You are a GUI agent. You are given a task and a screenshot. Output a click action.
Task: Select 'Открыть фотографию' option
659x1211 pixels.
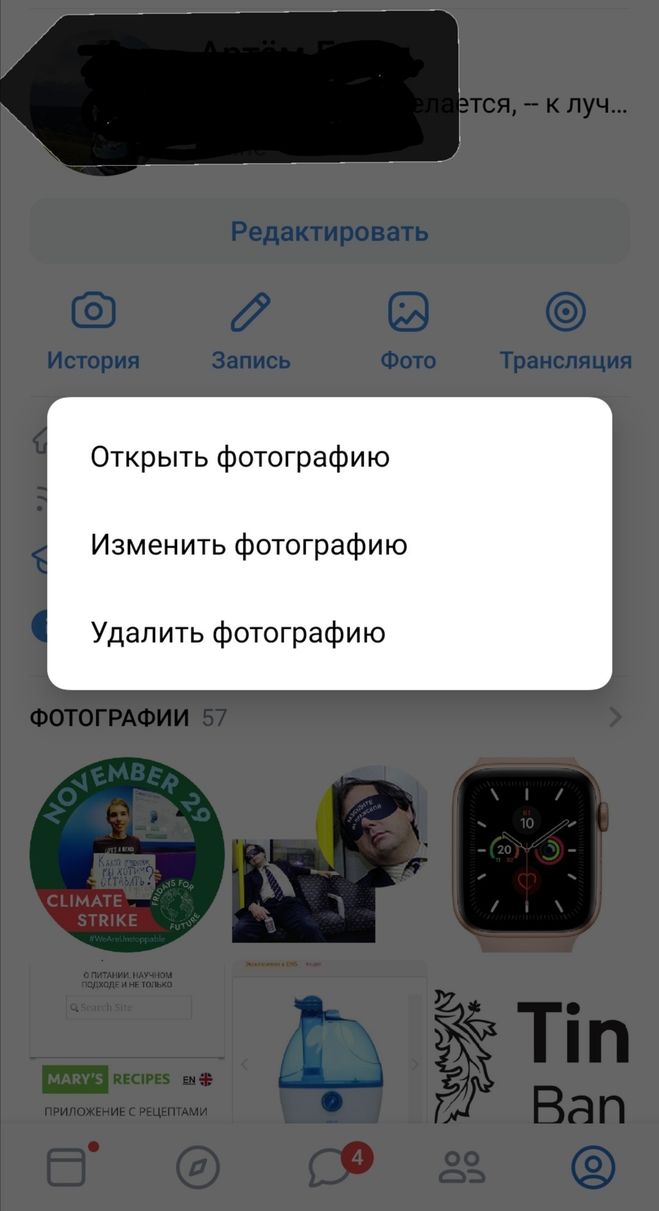click(240, 457)
